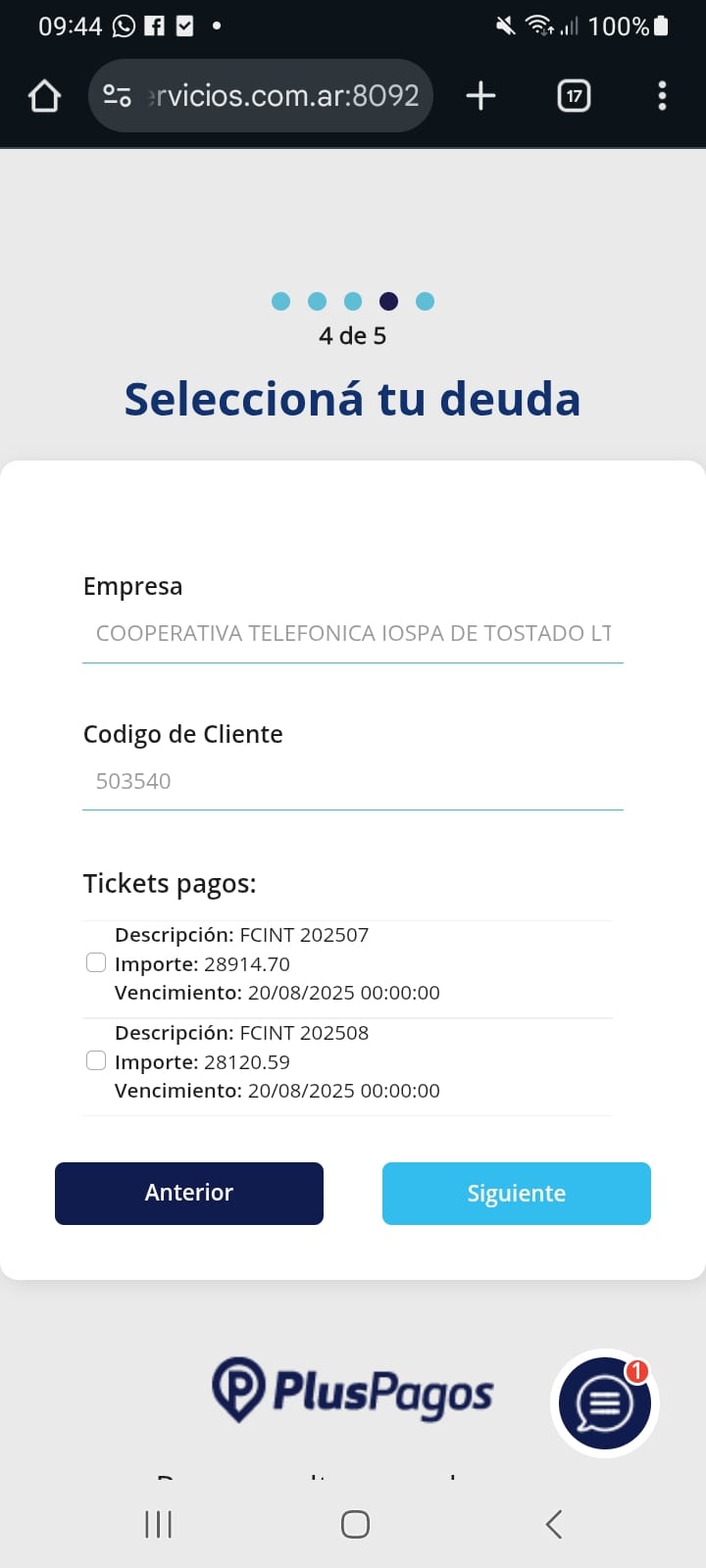Check the FCINT 202508 ticket checkbox
This screenshot has height=1568, width=706.
click(x=96, y=1061)
